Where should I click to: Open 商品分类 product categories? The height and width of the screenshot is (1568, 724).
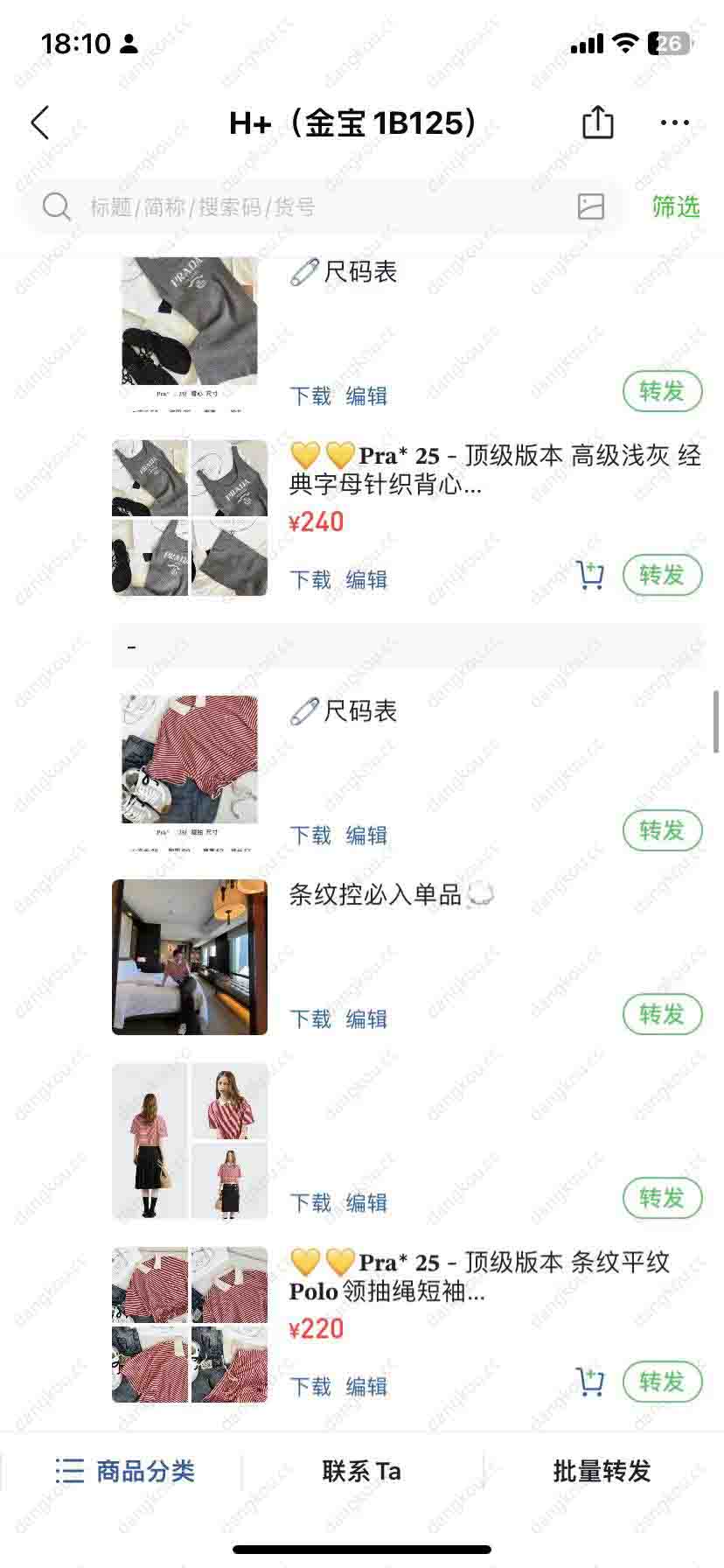(125, 1471)
